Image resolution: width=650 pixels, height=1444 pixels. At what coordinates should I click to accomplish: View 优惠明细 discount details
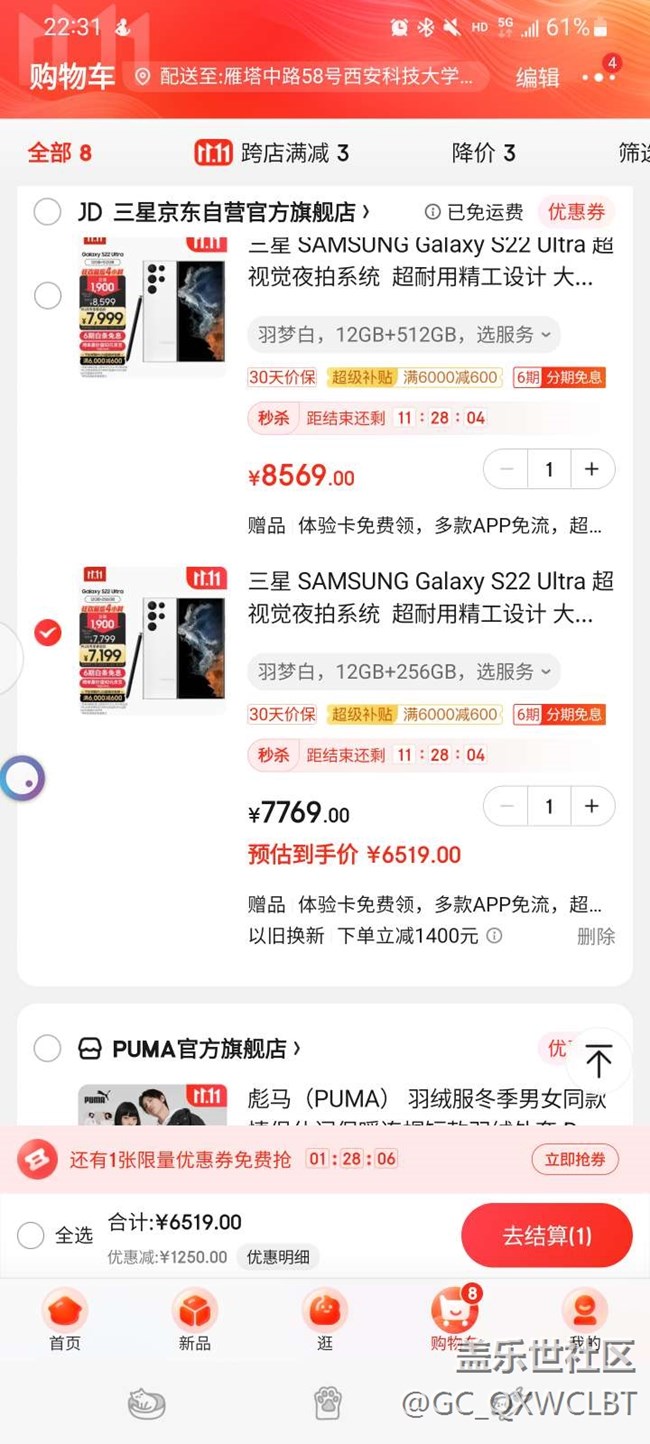click(278, 1257)
